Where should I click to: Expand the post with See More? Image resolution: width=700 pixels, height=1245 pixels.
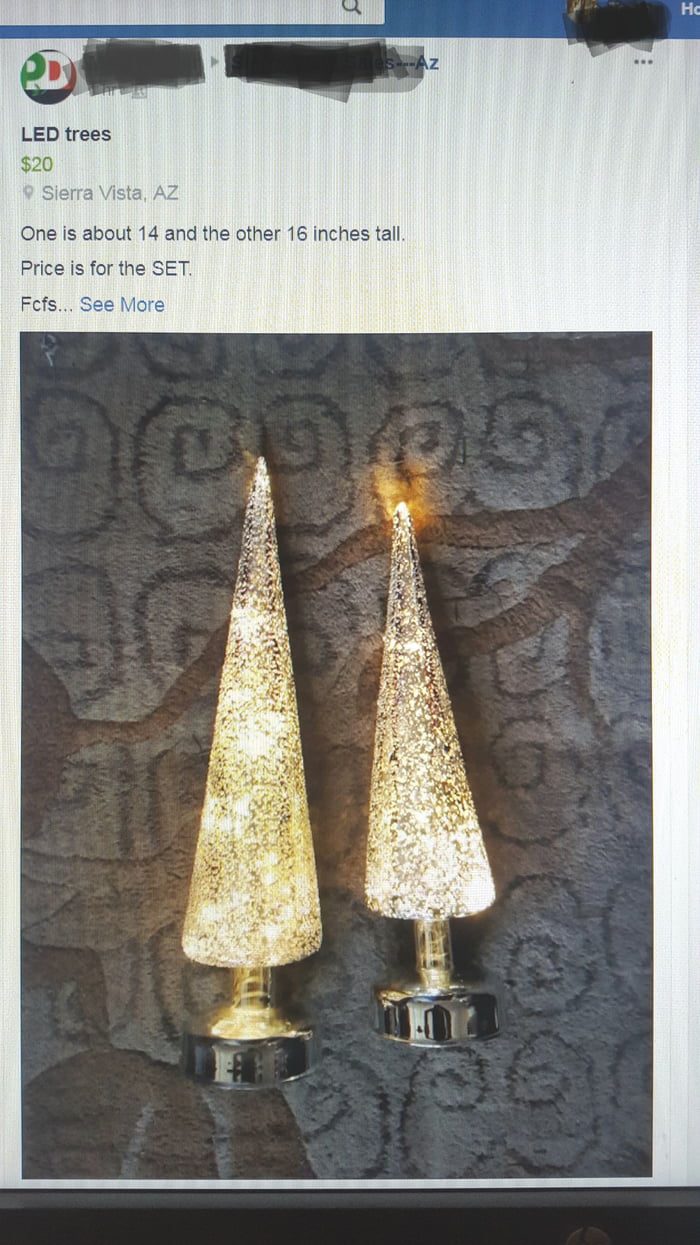click(x=122, y=304)
